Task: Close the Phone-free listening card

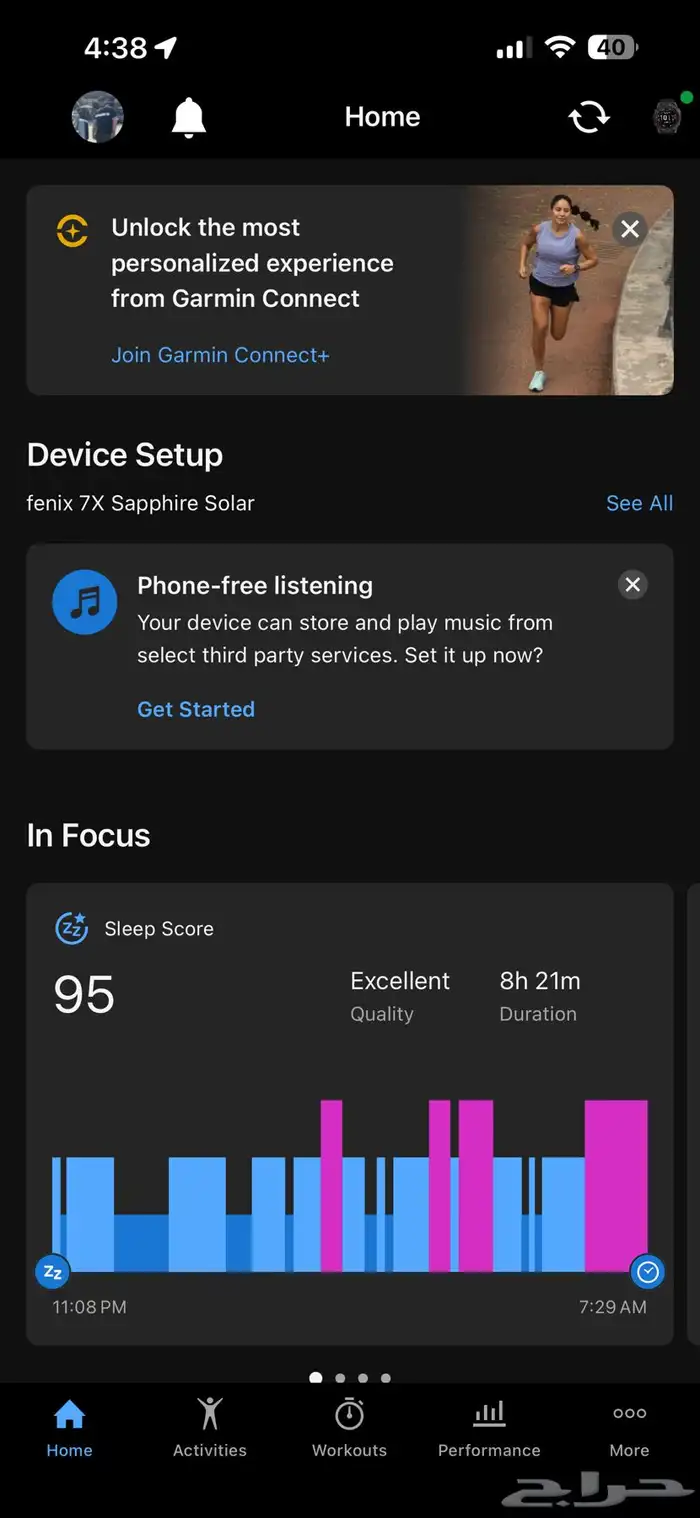Action: pos(632,585)
